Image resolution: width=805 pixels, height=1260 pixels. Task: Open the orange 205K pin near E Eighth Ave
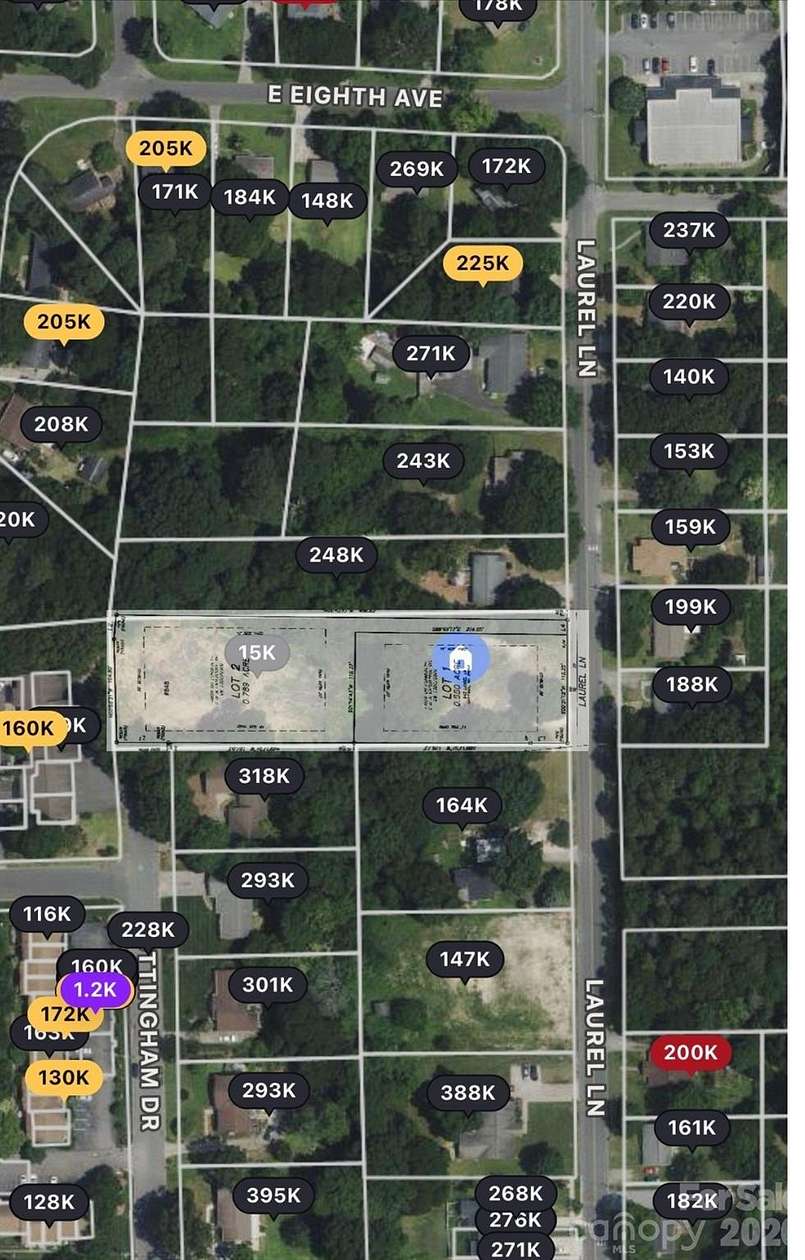click(168, 148)
